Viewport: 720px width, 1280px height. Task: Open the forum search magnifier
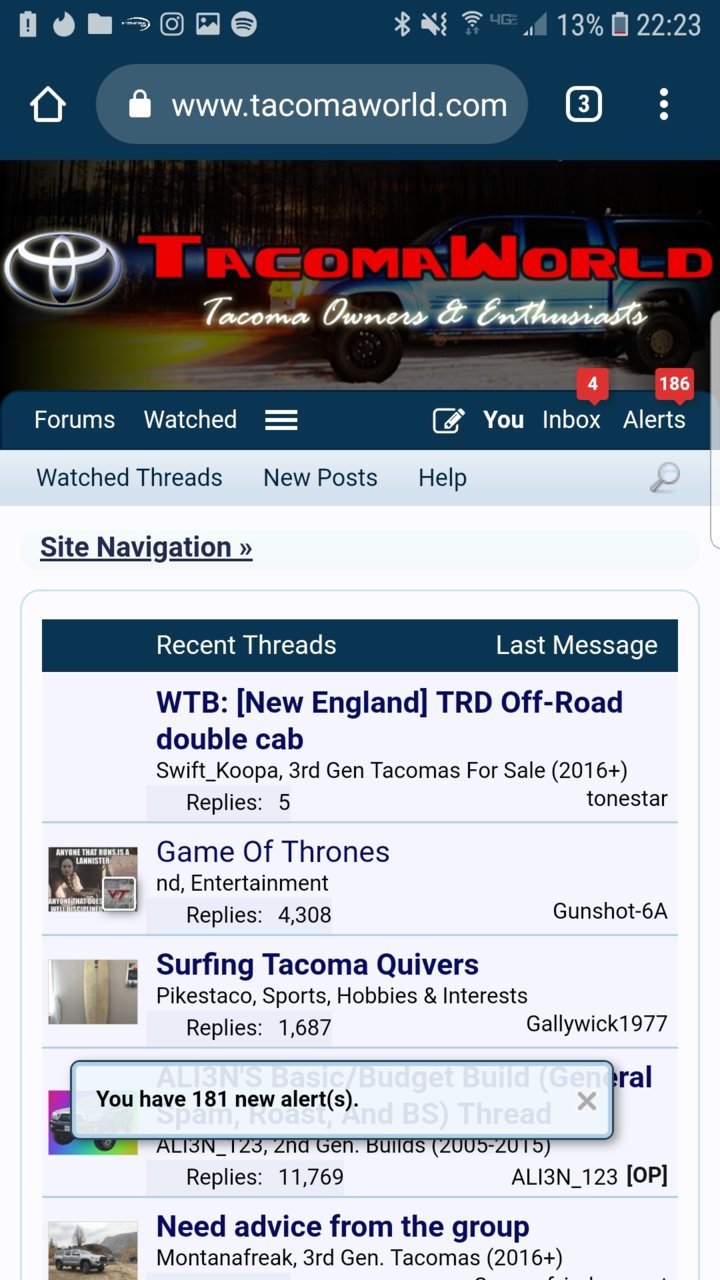tap(664, 478)
